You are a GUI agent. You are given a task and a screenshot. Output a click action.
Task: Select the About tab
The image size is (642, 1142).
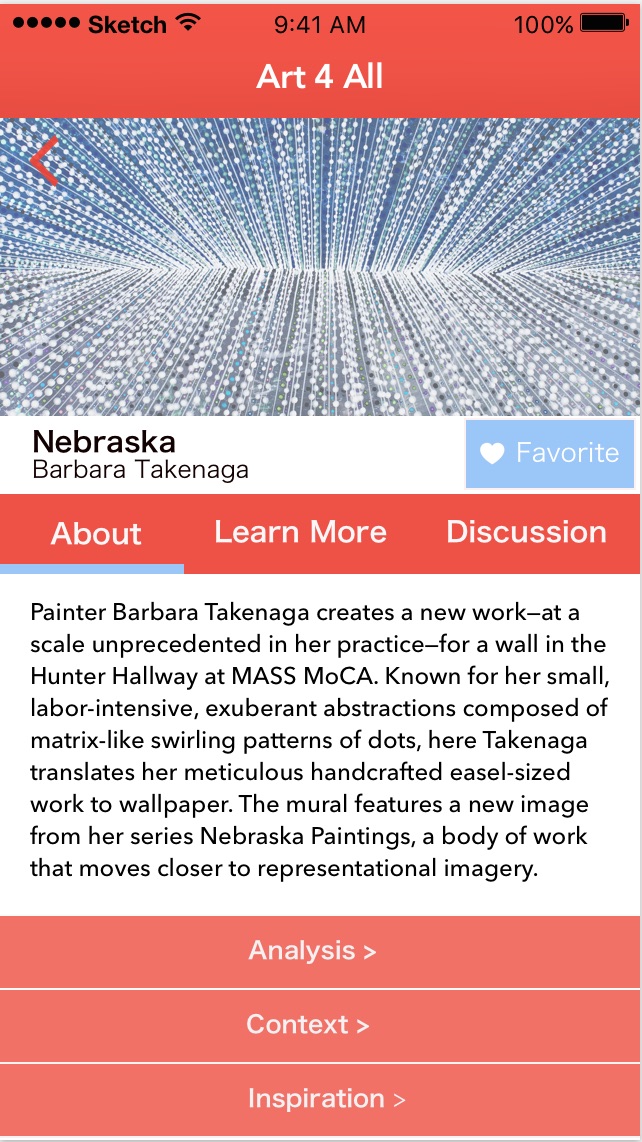[96, 533]
